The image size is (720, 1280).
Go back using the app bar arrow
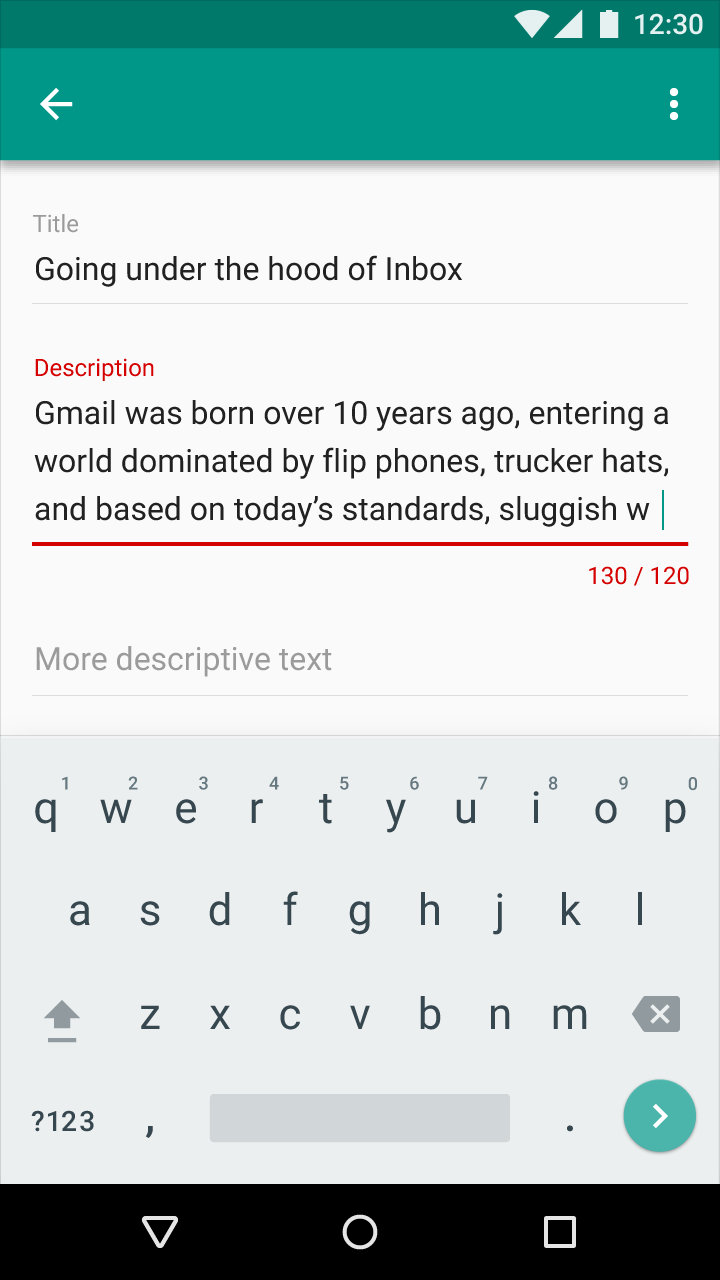pos(56,104)
